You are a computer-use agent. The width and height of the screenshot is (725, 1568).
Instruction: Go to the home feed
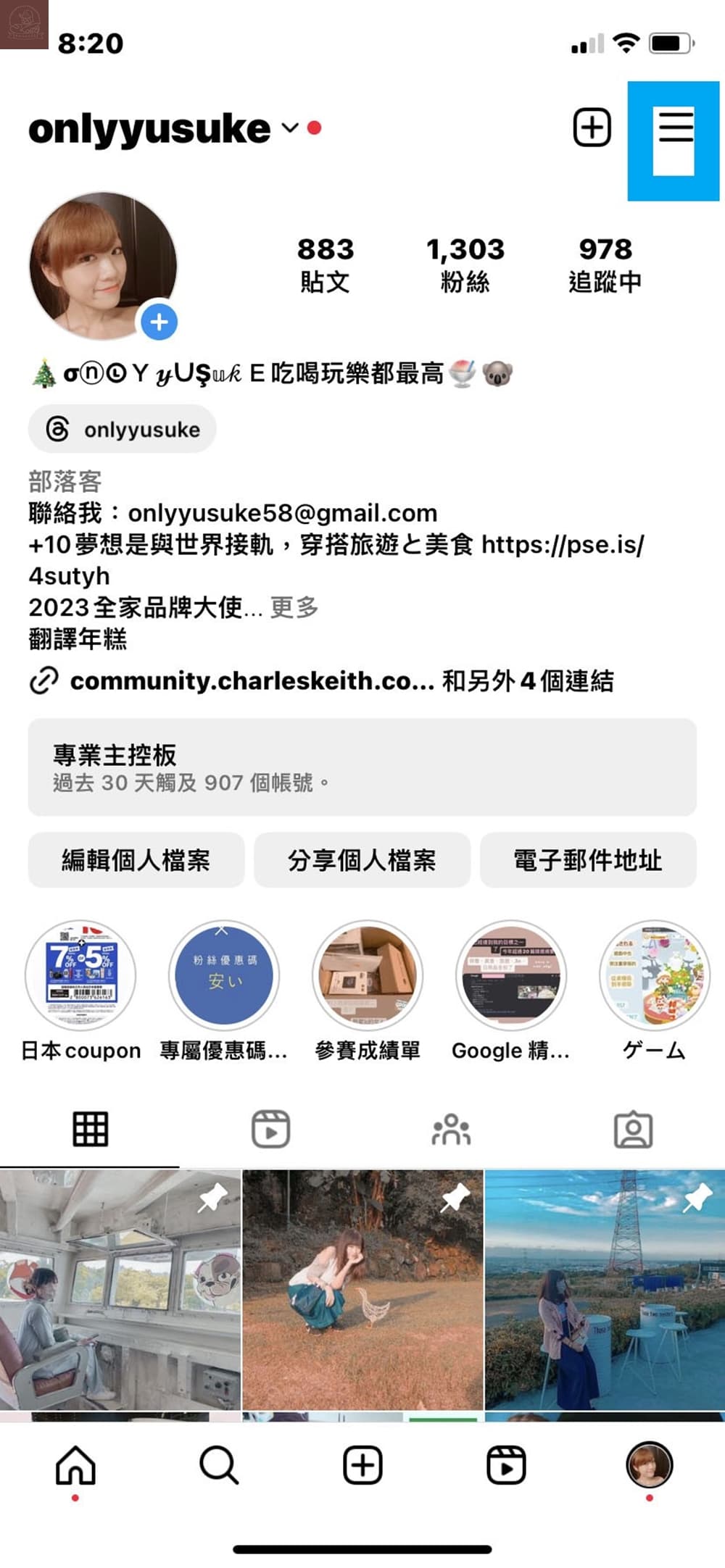pyautogui.click(x=75, y=1465)
